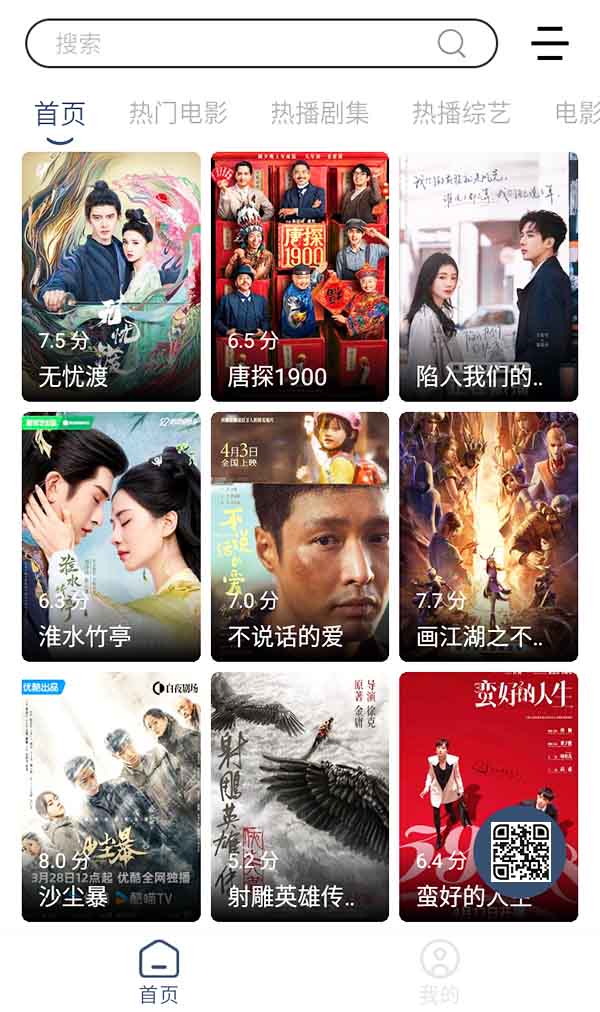Switch to the 我的 profile tab
This screenshot has height=1012, width=600.
(x=439, y=971)
